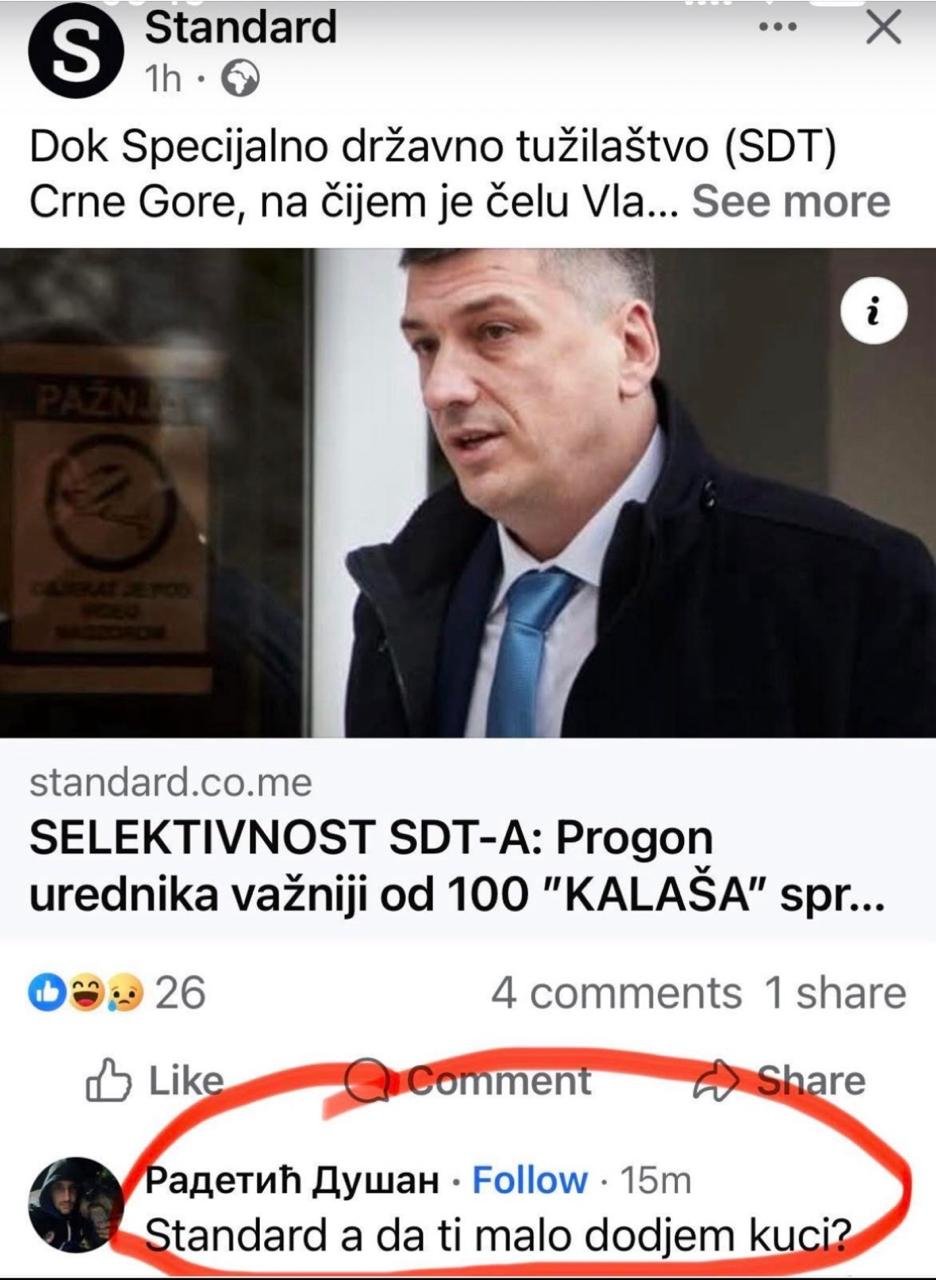Open the post's three-dot options menu
Viewport: 936px width, 1280px height.
[777, 29]
